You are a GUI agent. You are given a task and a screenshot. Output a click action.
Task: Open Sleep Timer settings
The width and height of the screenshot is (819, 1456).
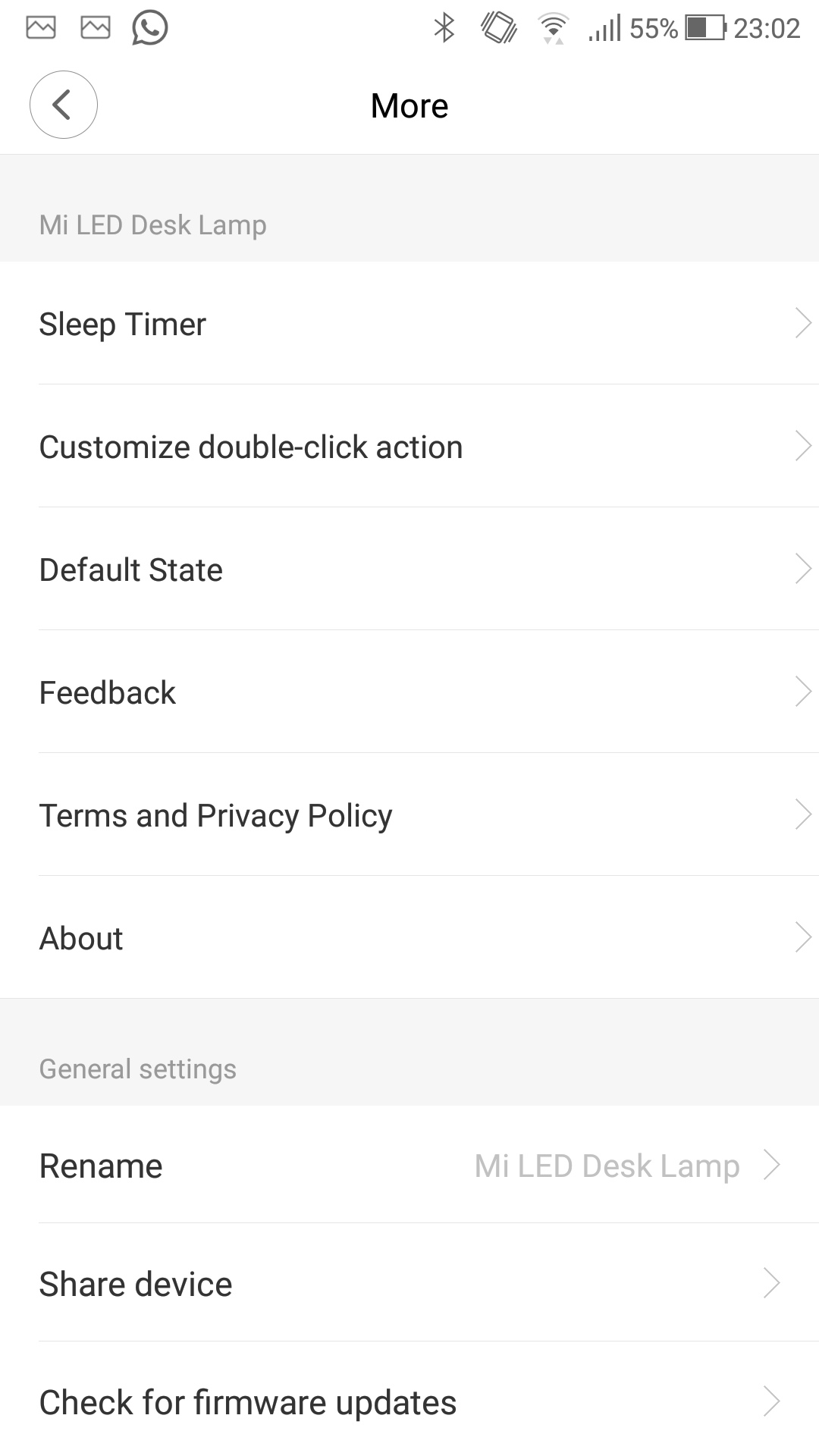409,323
